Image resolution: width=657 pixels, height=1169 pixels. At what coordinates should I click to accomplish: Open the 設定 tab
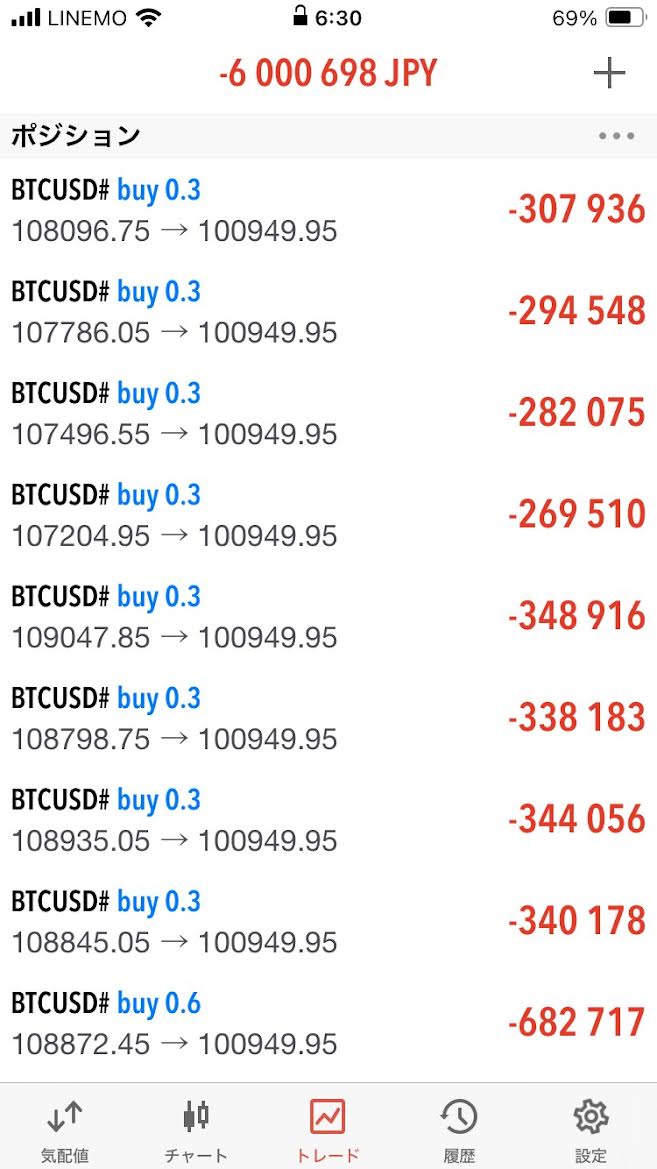point(591,1128)
